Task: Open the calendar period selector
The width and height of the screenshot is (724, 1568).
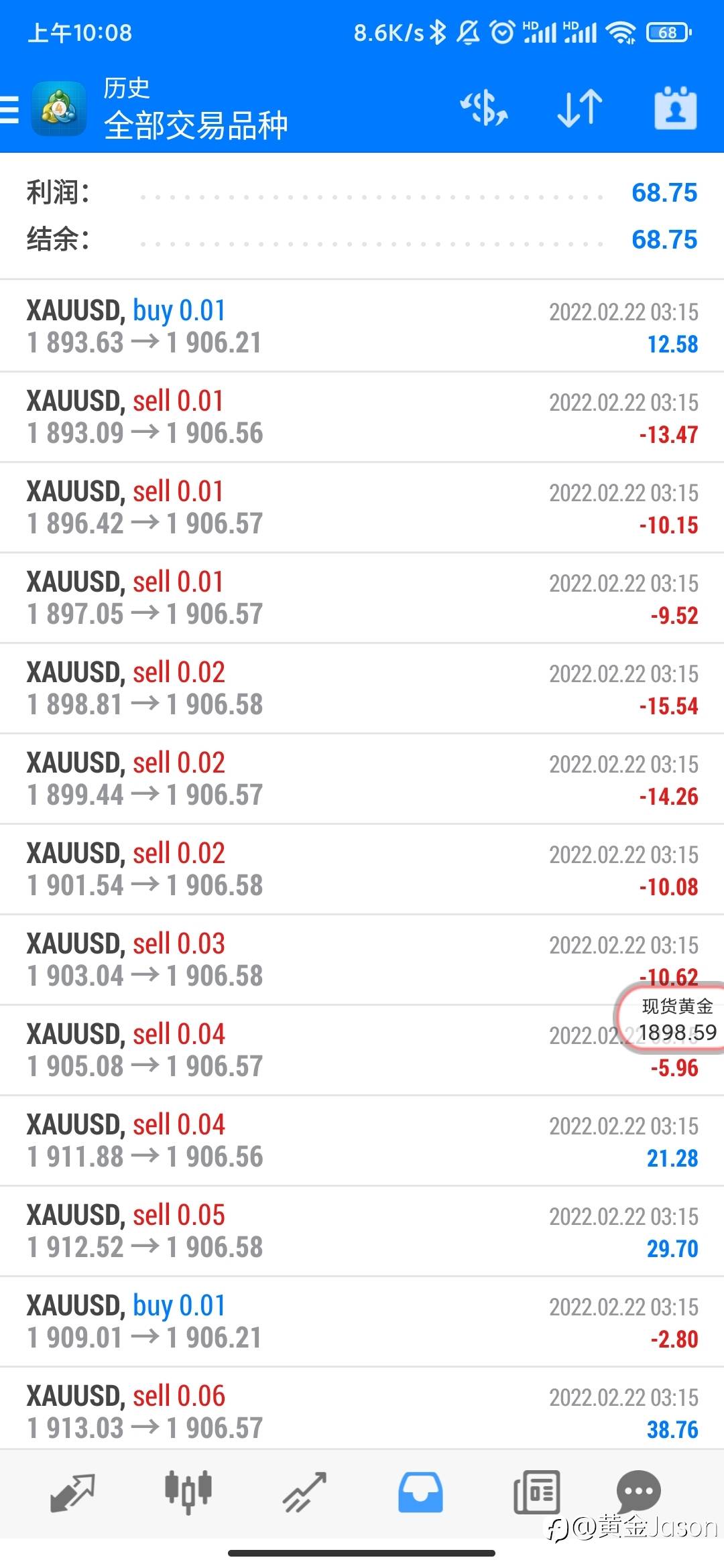Action: pyautogui.click(x=675, y=107)
